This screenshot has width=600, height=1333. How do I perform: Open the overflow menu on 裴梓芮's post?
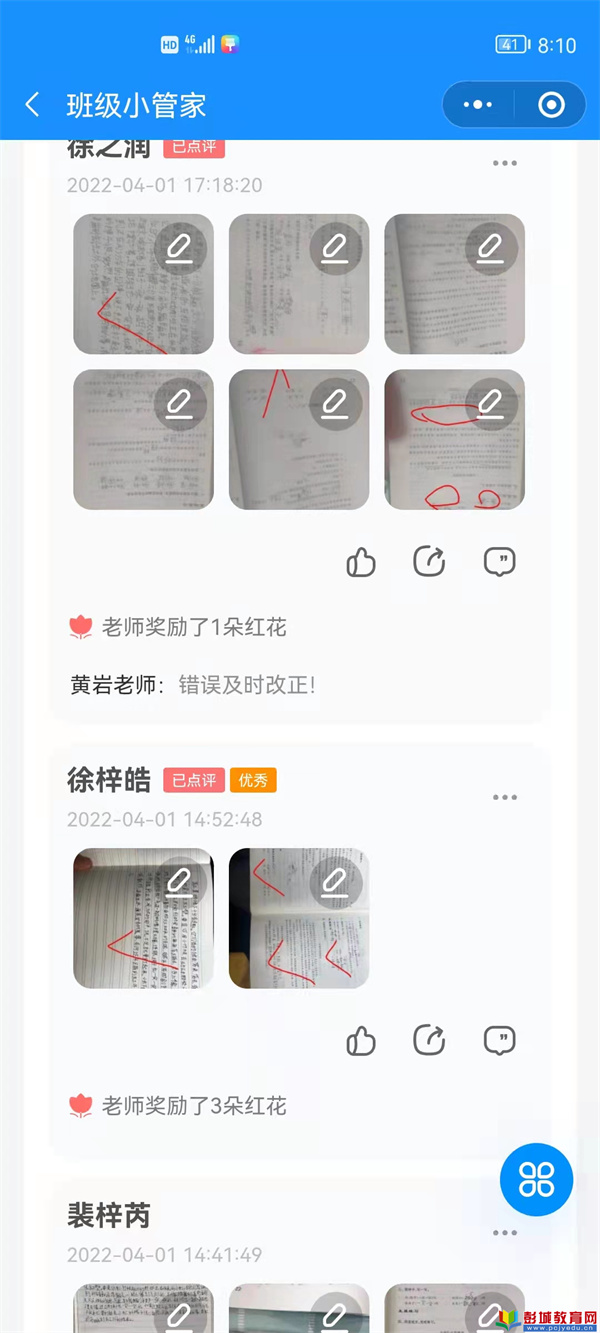[x=504, y=1233]
